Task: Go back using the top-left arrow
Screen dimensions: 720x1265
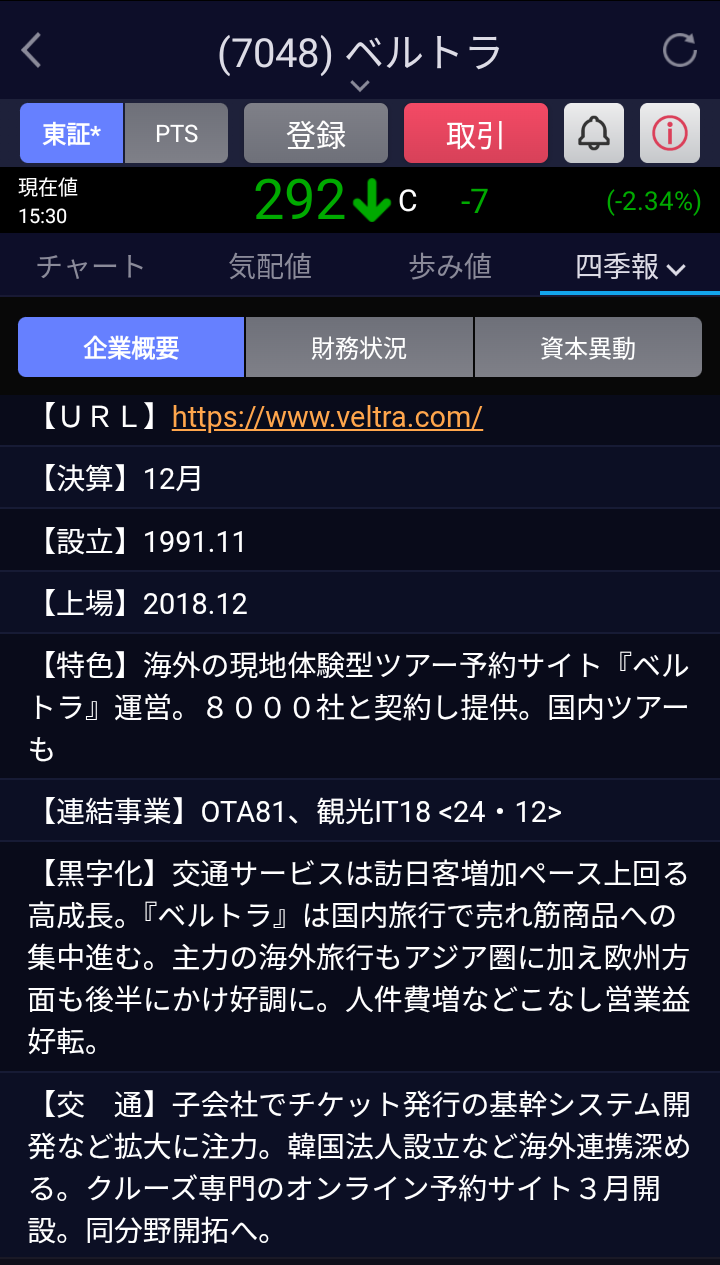Action: point(32,50)
